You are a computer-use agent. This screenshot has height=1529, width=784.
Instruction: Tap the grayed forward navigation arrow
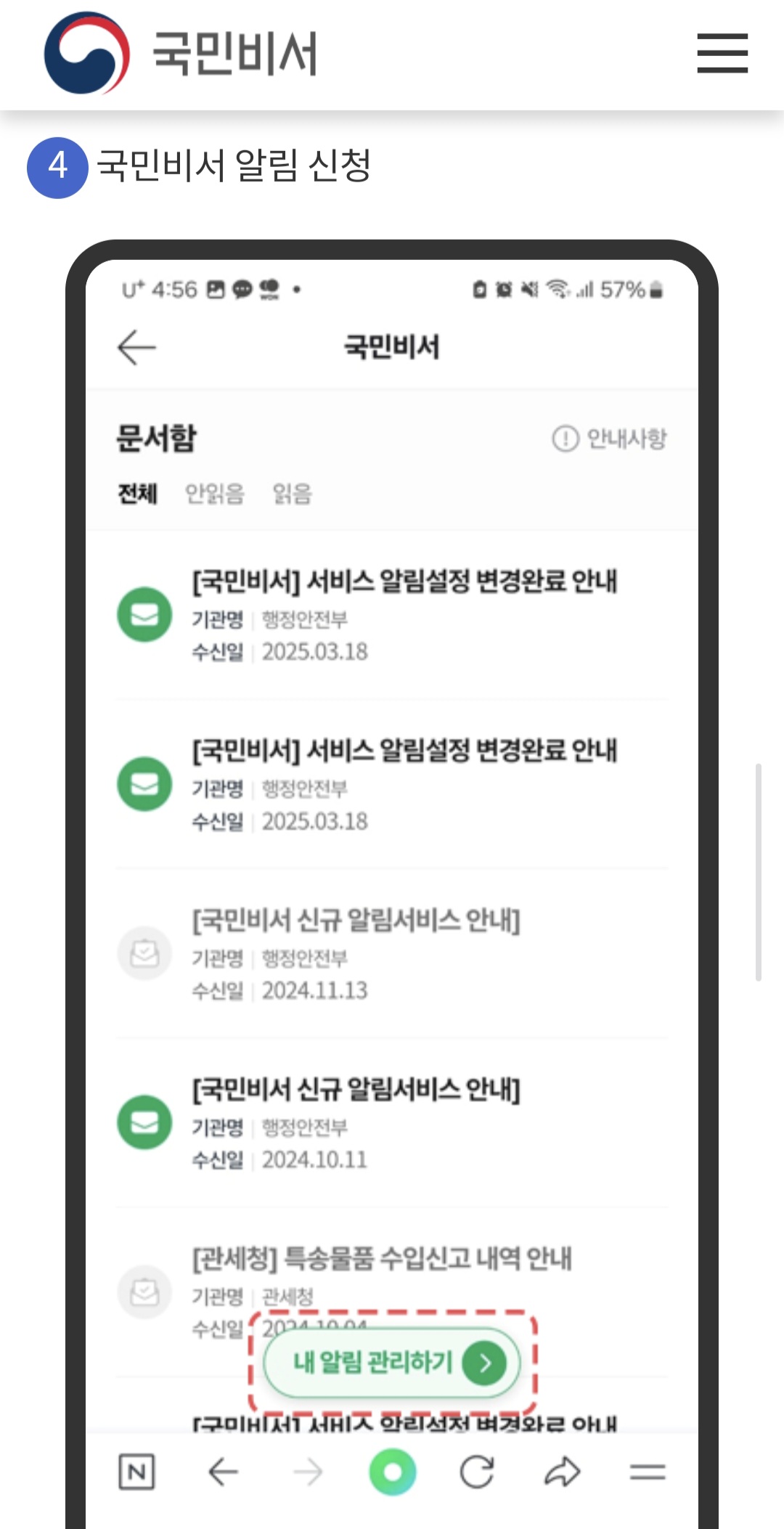coord(308,1472)
